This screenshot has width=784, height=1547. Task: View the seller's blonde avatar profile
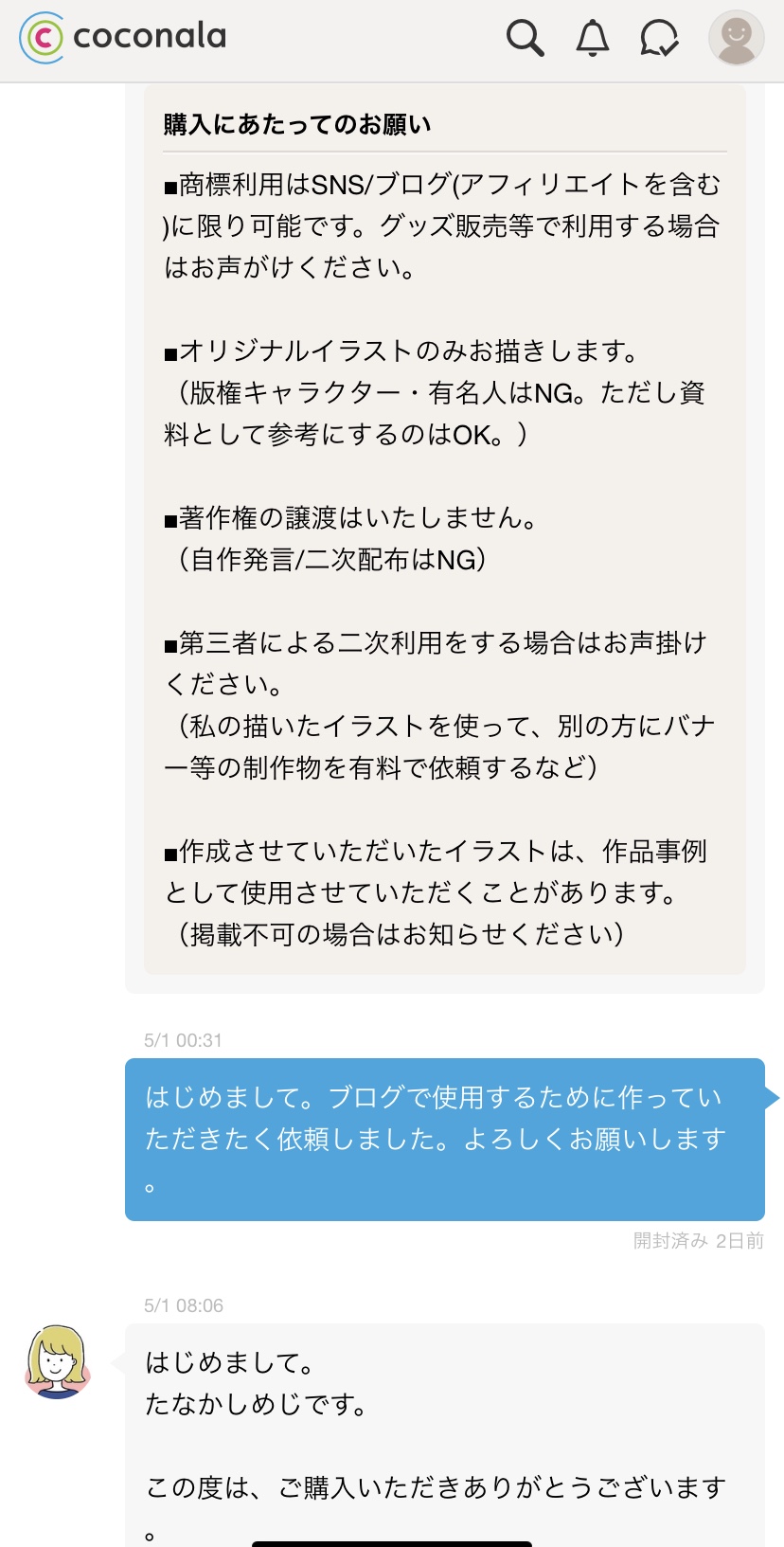58,1361
